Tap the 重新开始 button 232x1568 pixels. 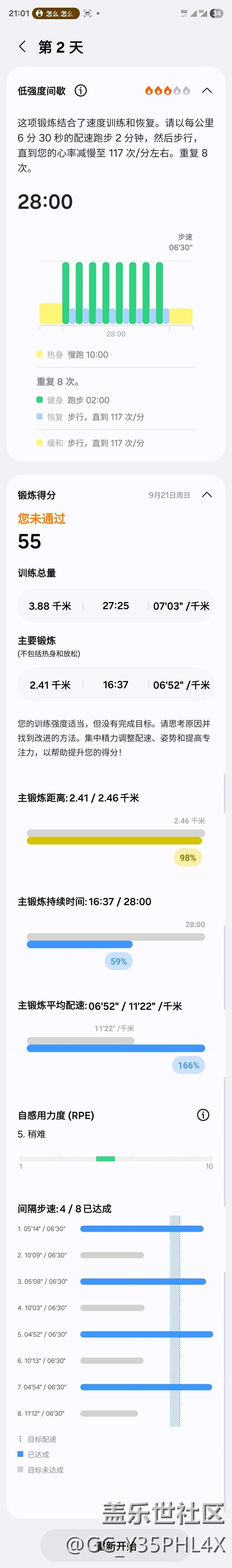click(116, 1546)
